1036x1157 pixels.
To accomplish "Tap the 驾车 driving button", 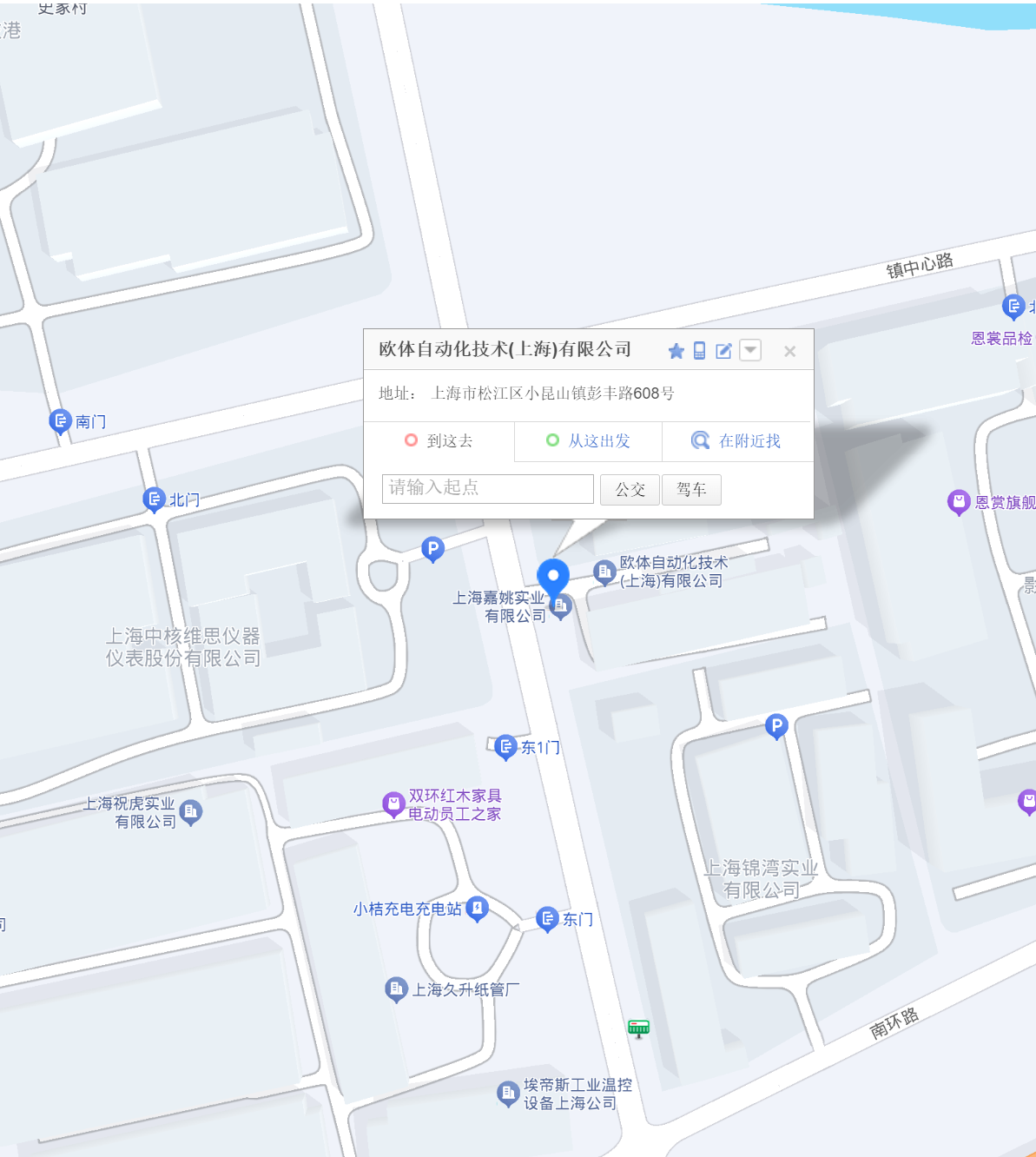I will point(691,490).
